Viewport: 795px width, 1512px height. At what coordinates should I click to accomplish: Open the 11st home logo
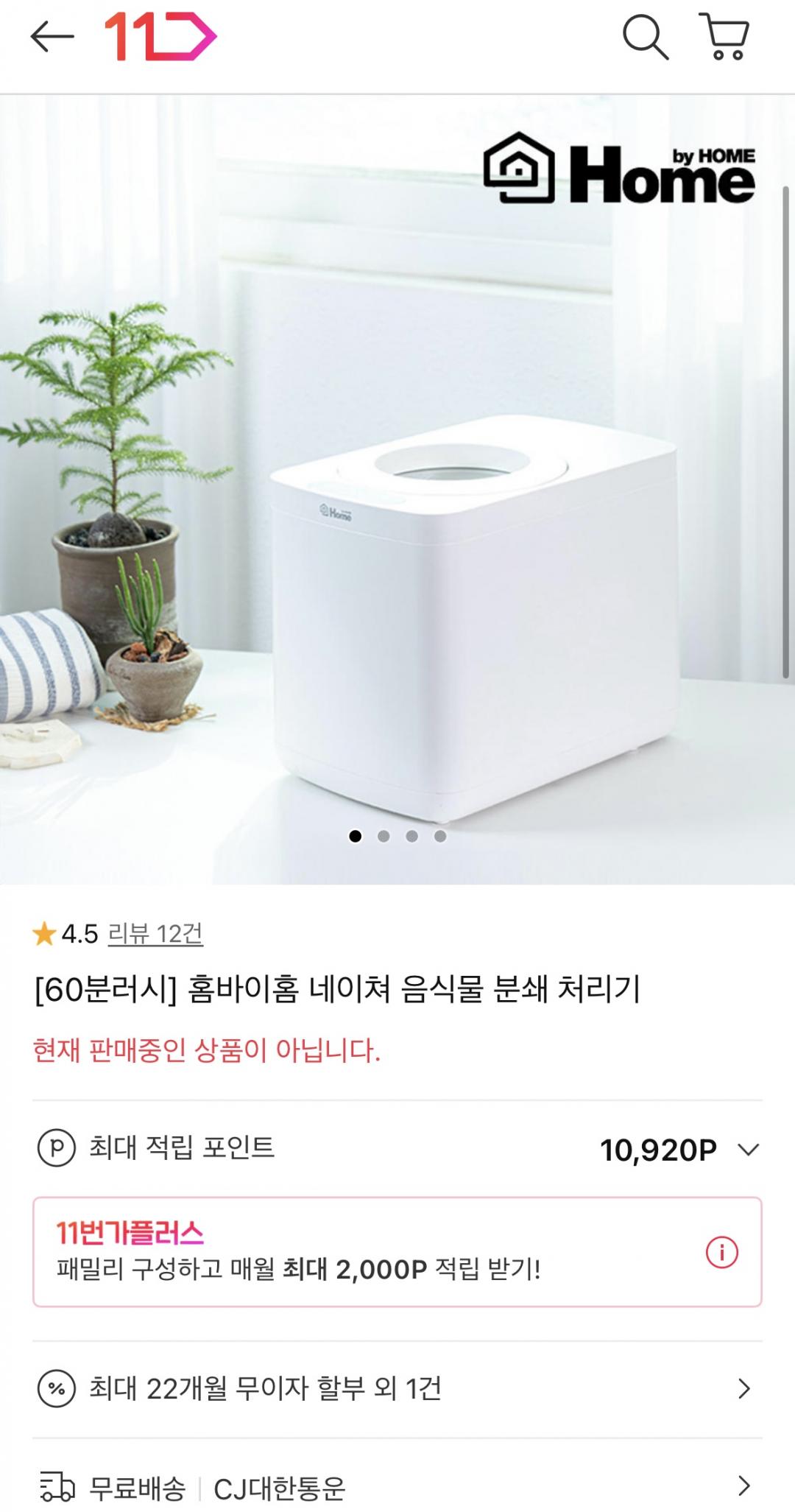click(x=160, y=38)
